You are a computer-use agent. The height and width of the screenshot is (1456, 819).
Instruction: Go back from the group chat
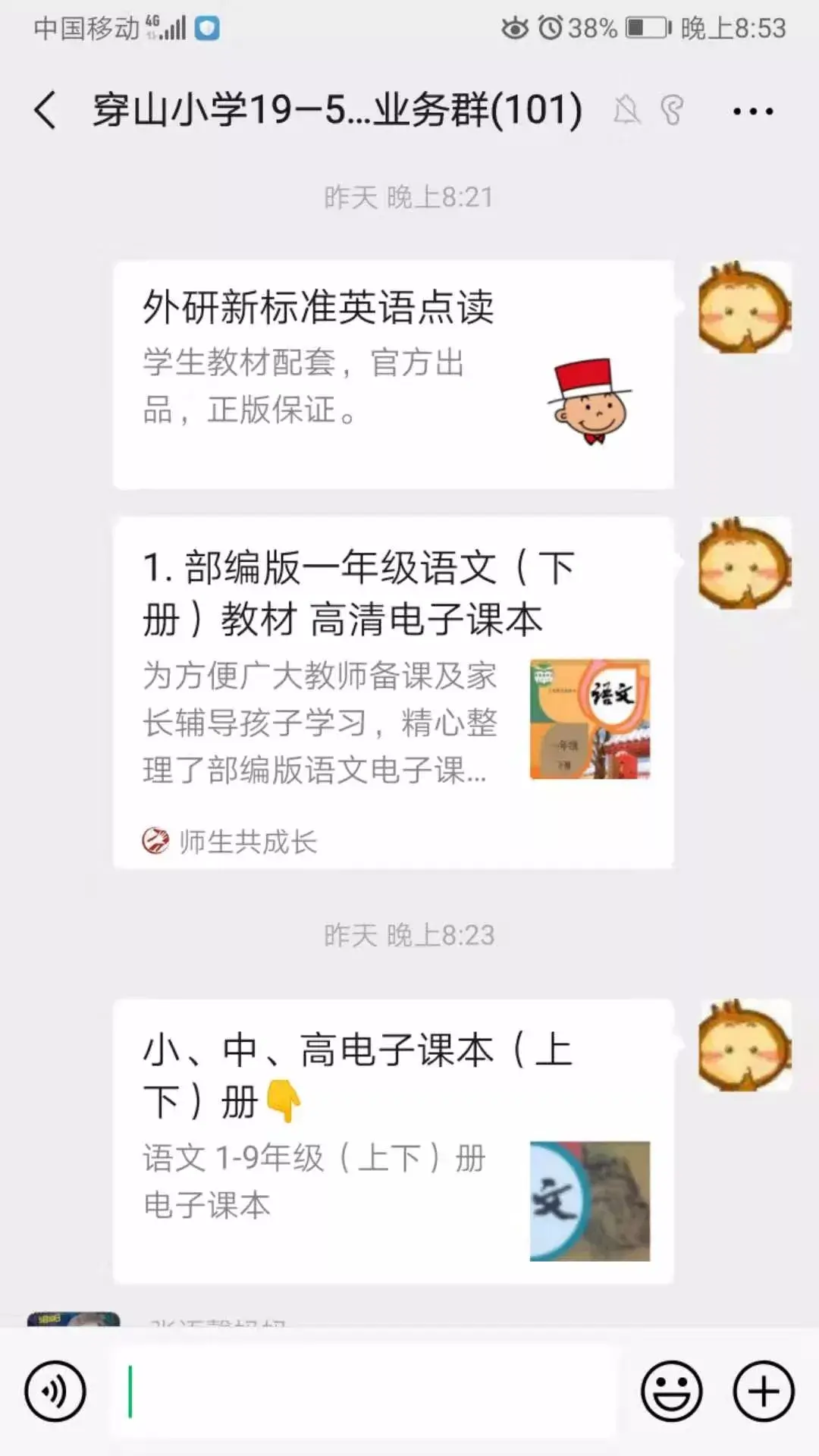click(45, 111)
